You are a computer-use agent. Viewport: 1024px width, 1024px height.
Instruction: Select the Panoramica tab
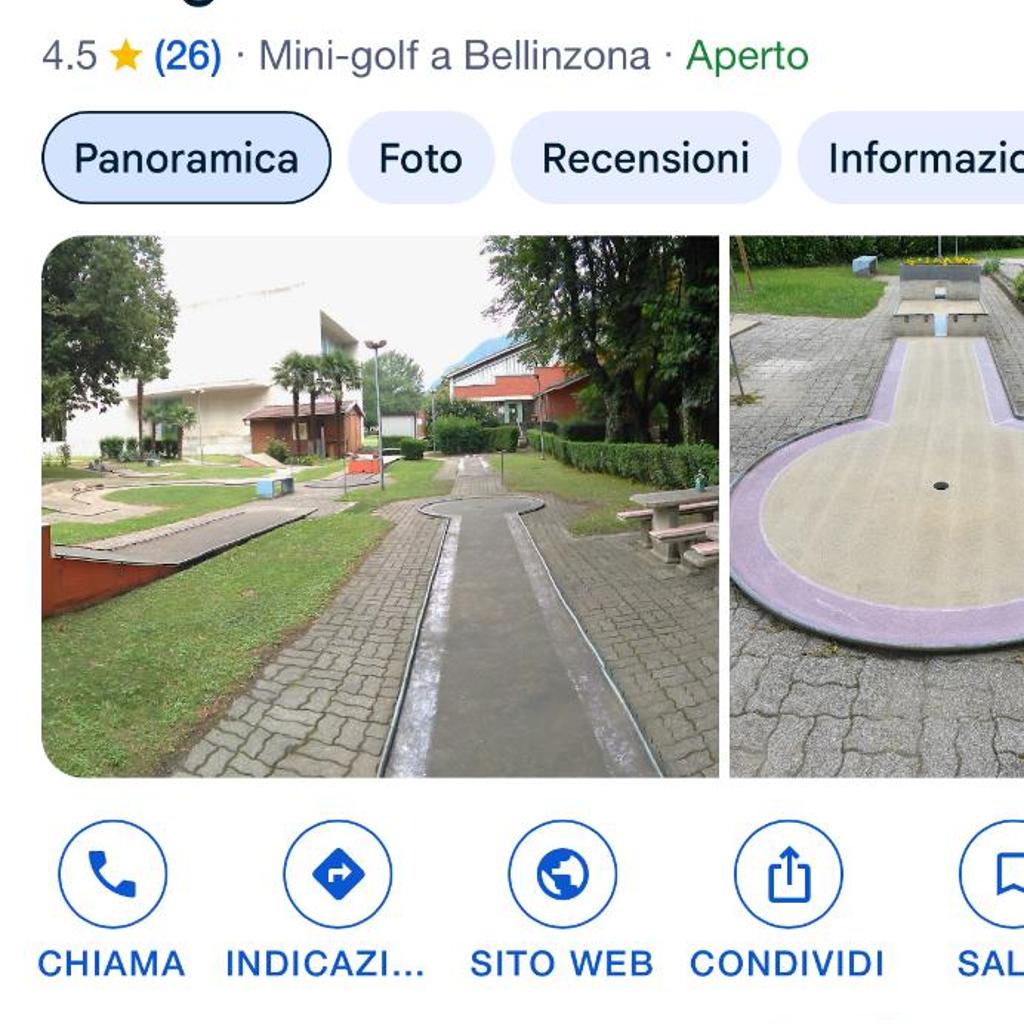click(x=186, y=158)
